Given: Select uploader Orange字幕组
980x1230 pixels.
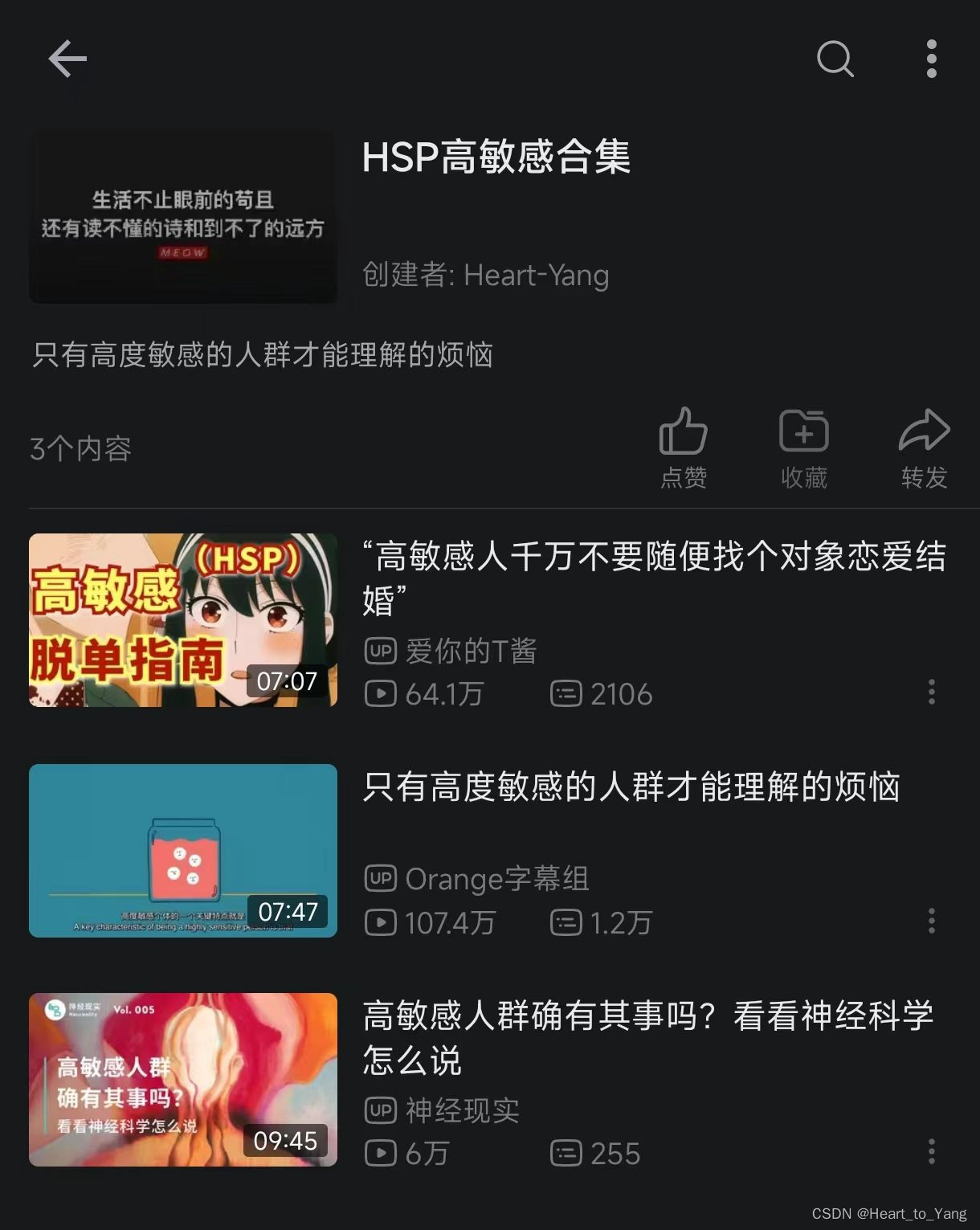Looking at the screenshot, I should (x=500, y=880).
